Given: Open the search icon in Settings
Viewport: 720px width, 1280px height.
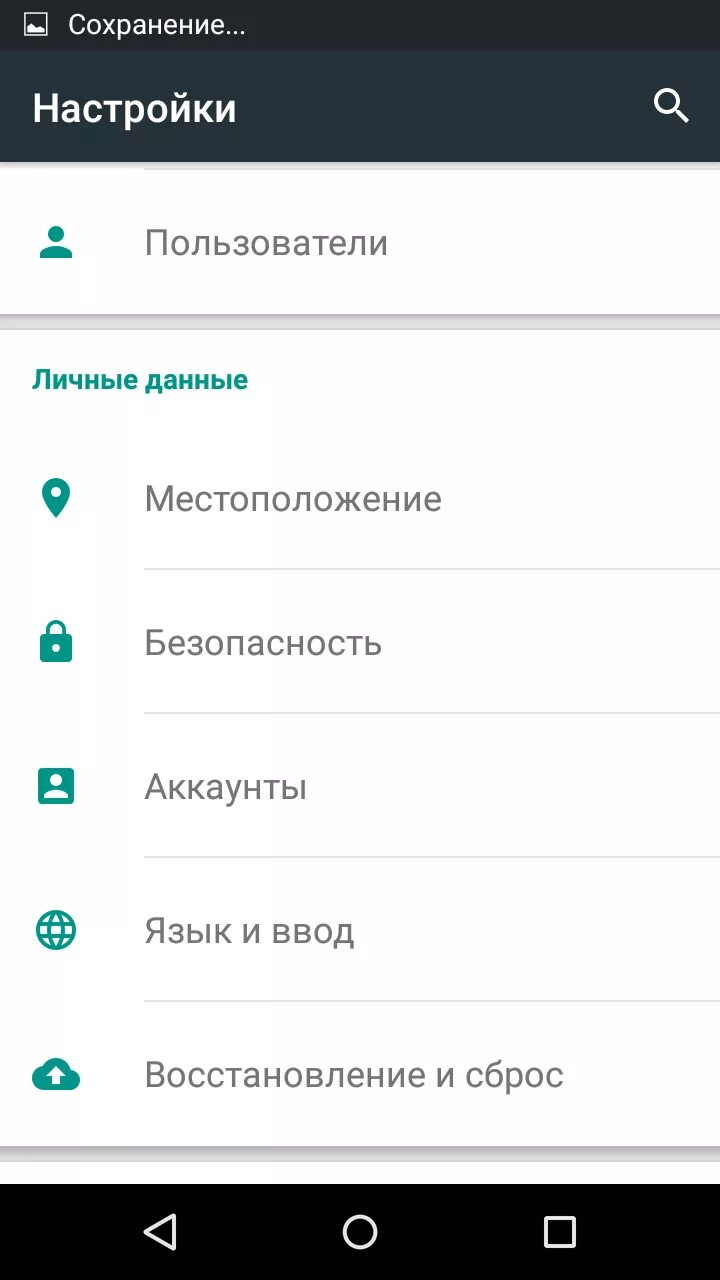Looking at the screenshot, I should pyautogui.click(x=671, y=106).
